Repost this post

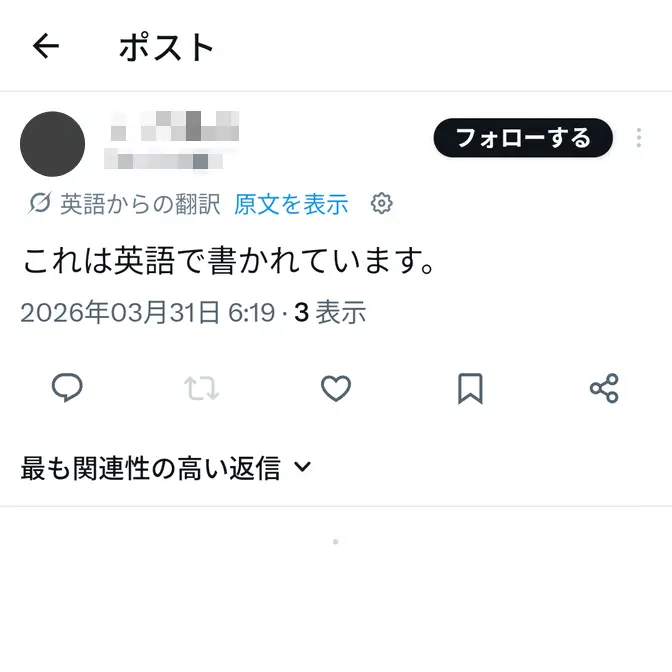pos(201,388)
